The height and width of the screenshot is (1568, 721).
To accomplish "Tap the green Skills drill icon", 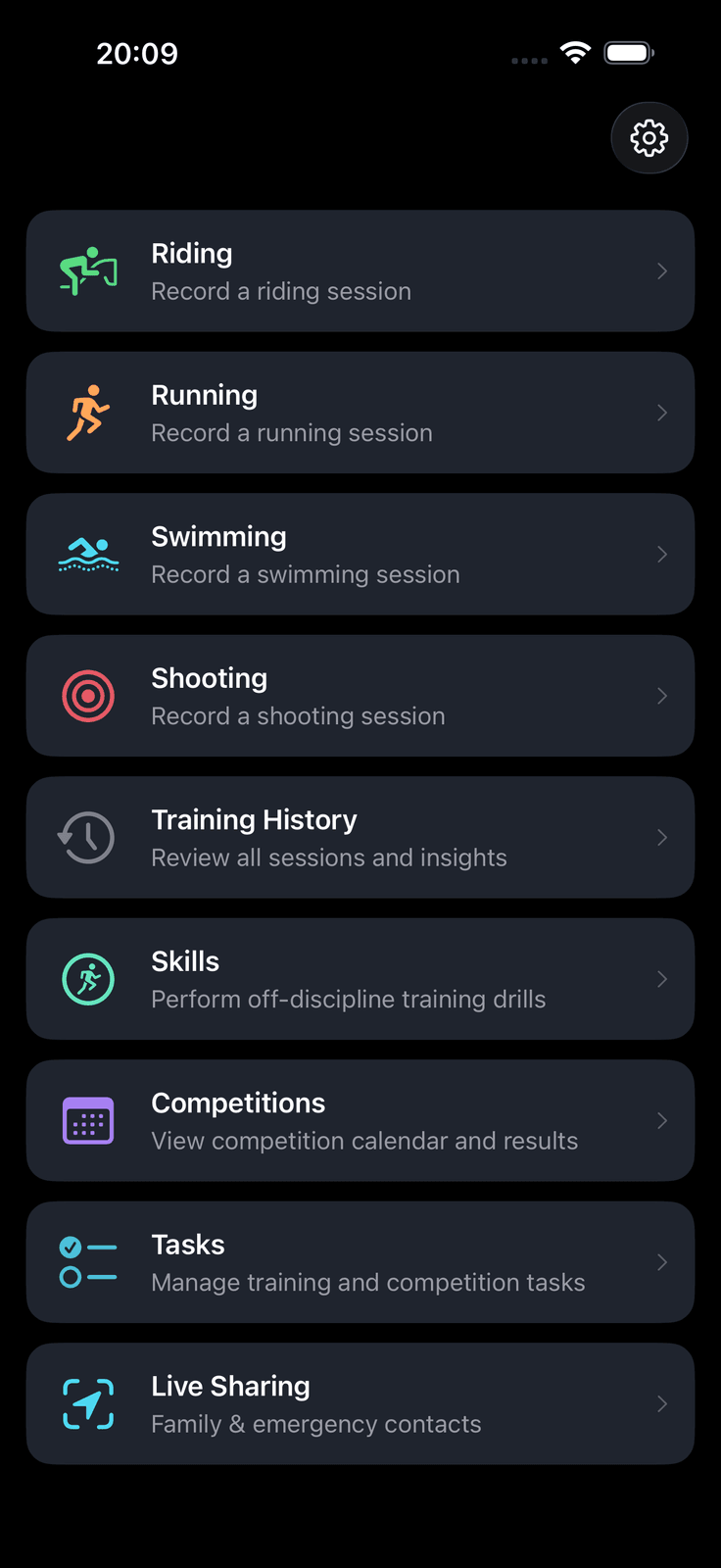I will (88, 979).
